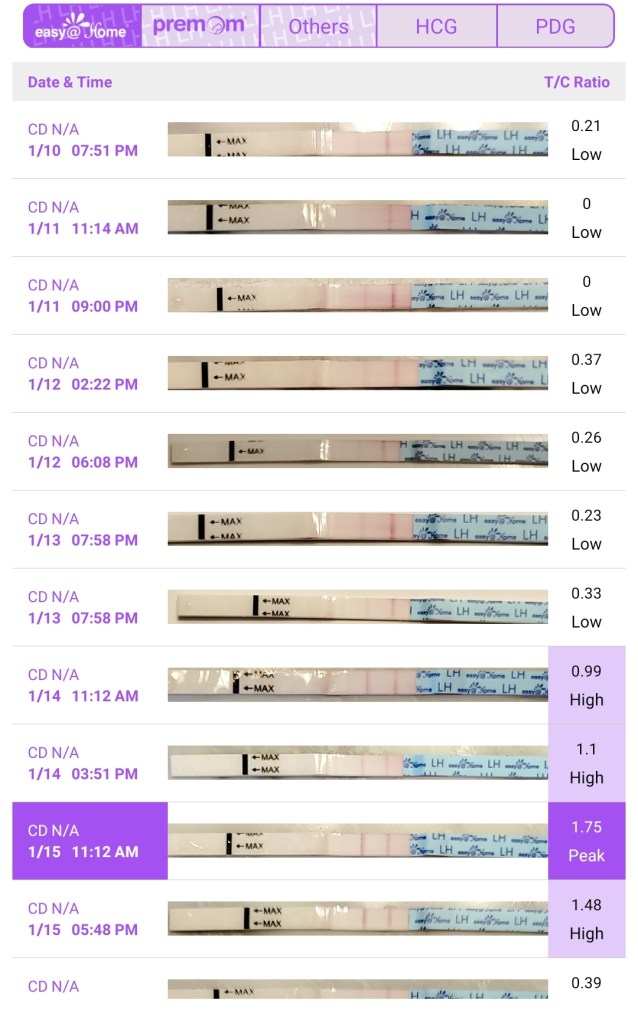Open the 1/11 11:14 AM test entry

(320, 218)
